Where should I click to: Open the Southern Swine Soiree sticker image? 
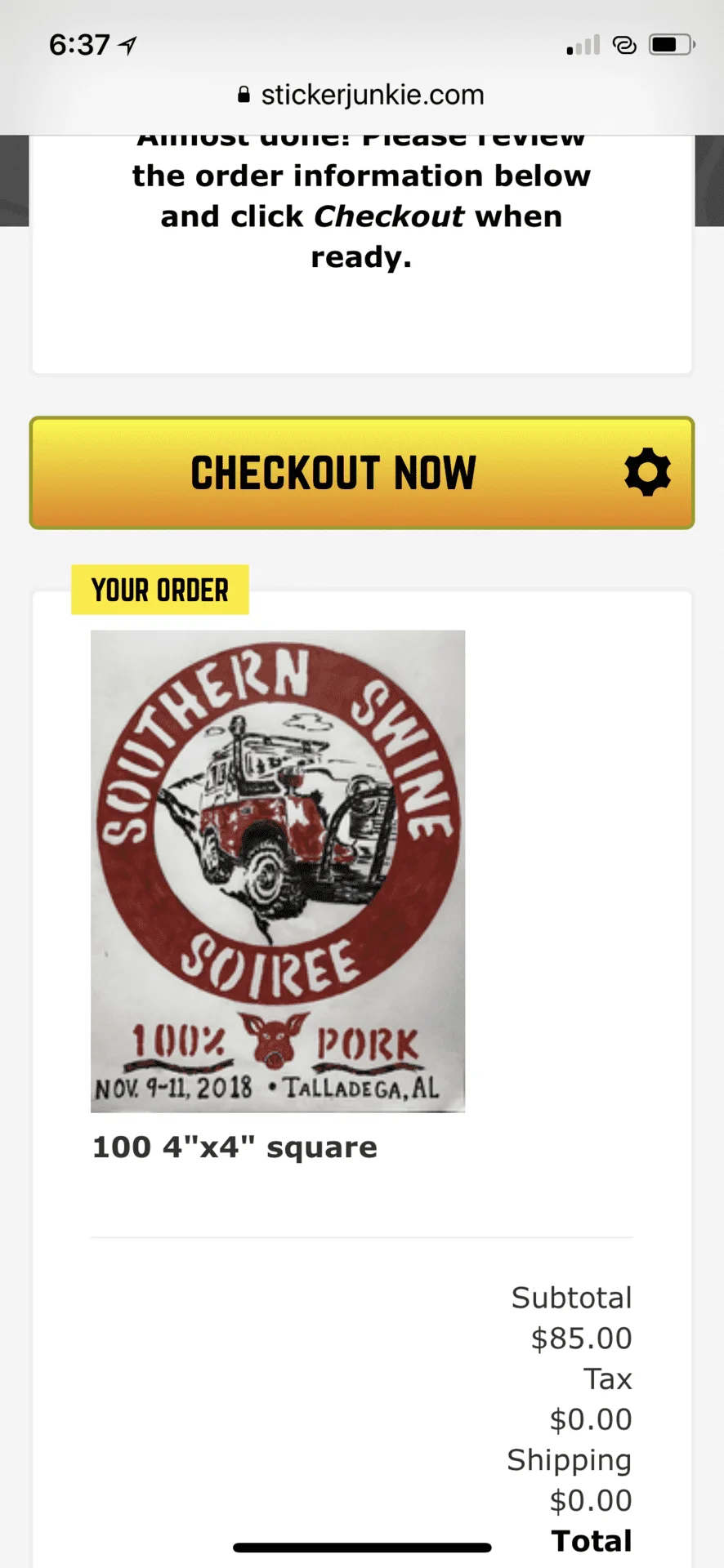(278, 871)
